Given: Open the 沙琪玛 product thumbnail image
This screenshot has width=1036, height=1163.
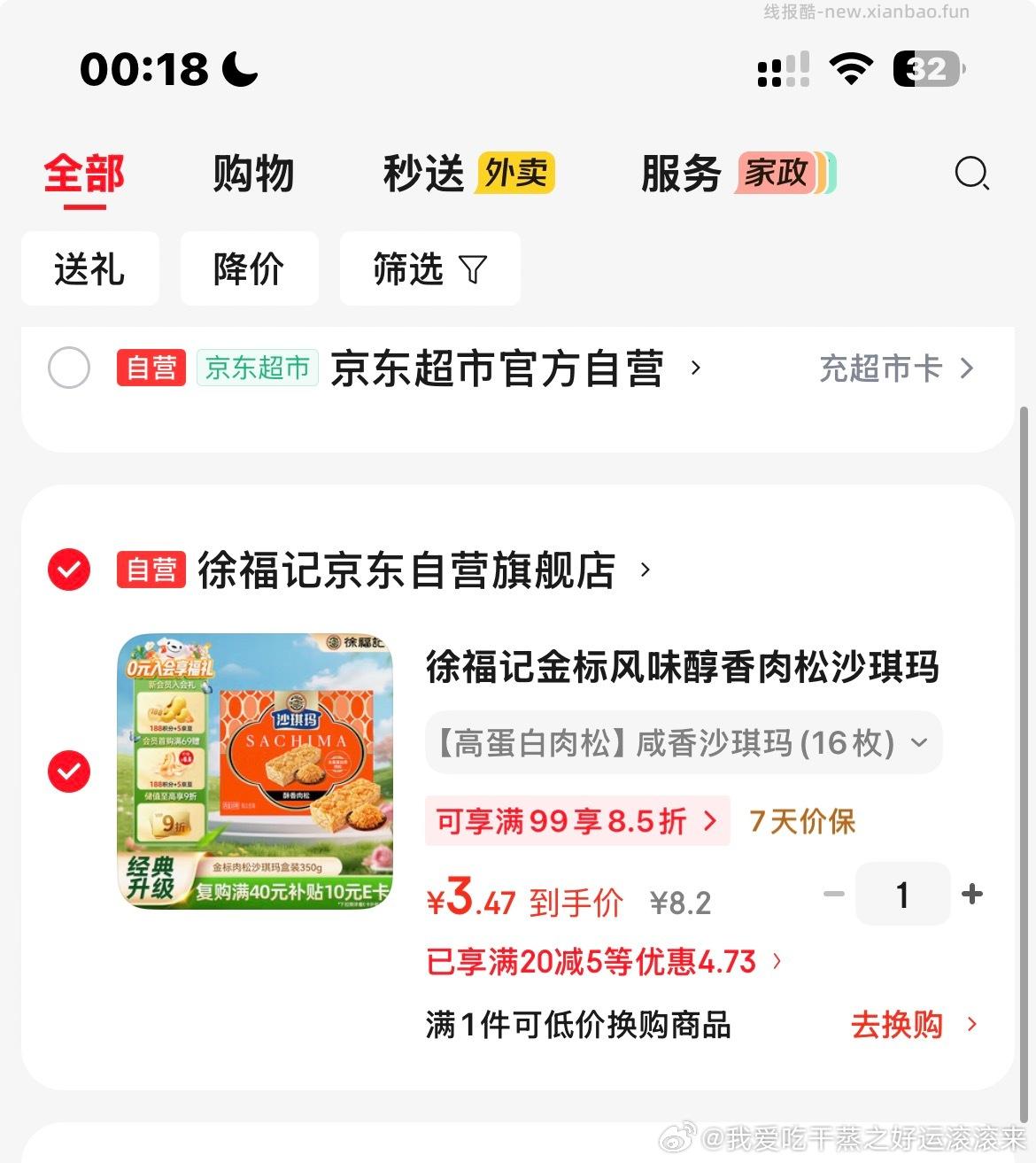Looking at the screenshot, I should point(255,771).
